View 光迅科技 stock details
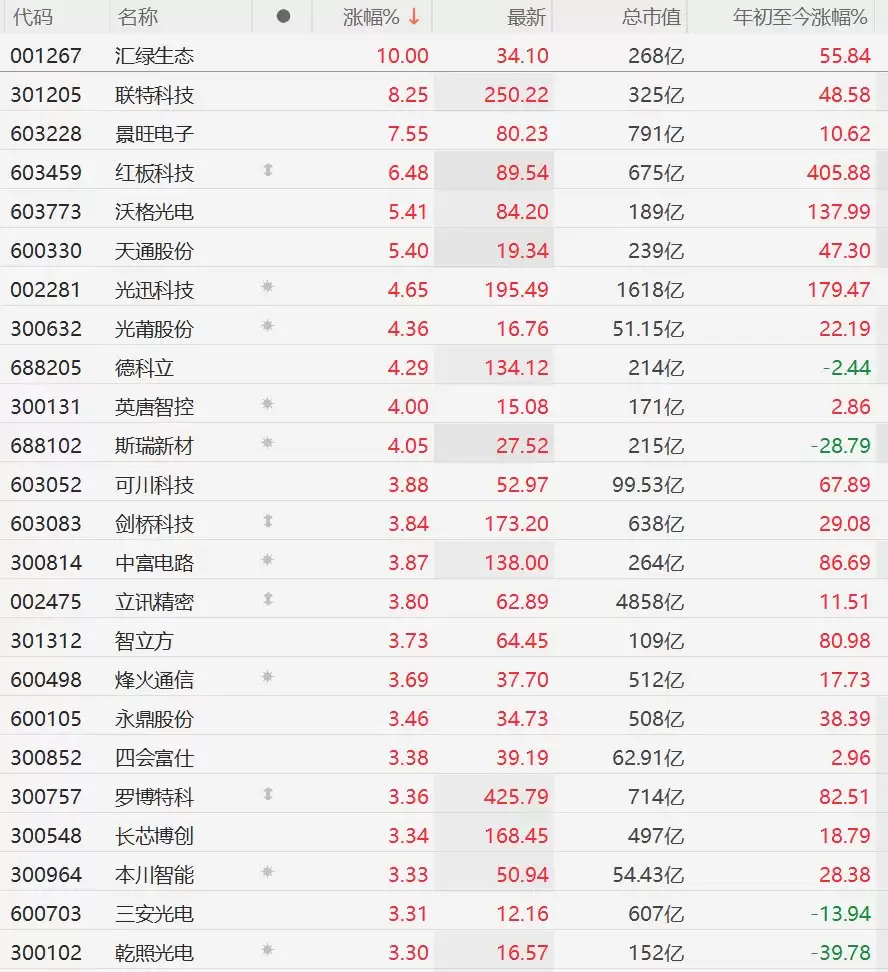The height and width of the screenshot is (972, 888). pos(444,289)
